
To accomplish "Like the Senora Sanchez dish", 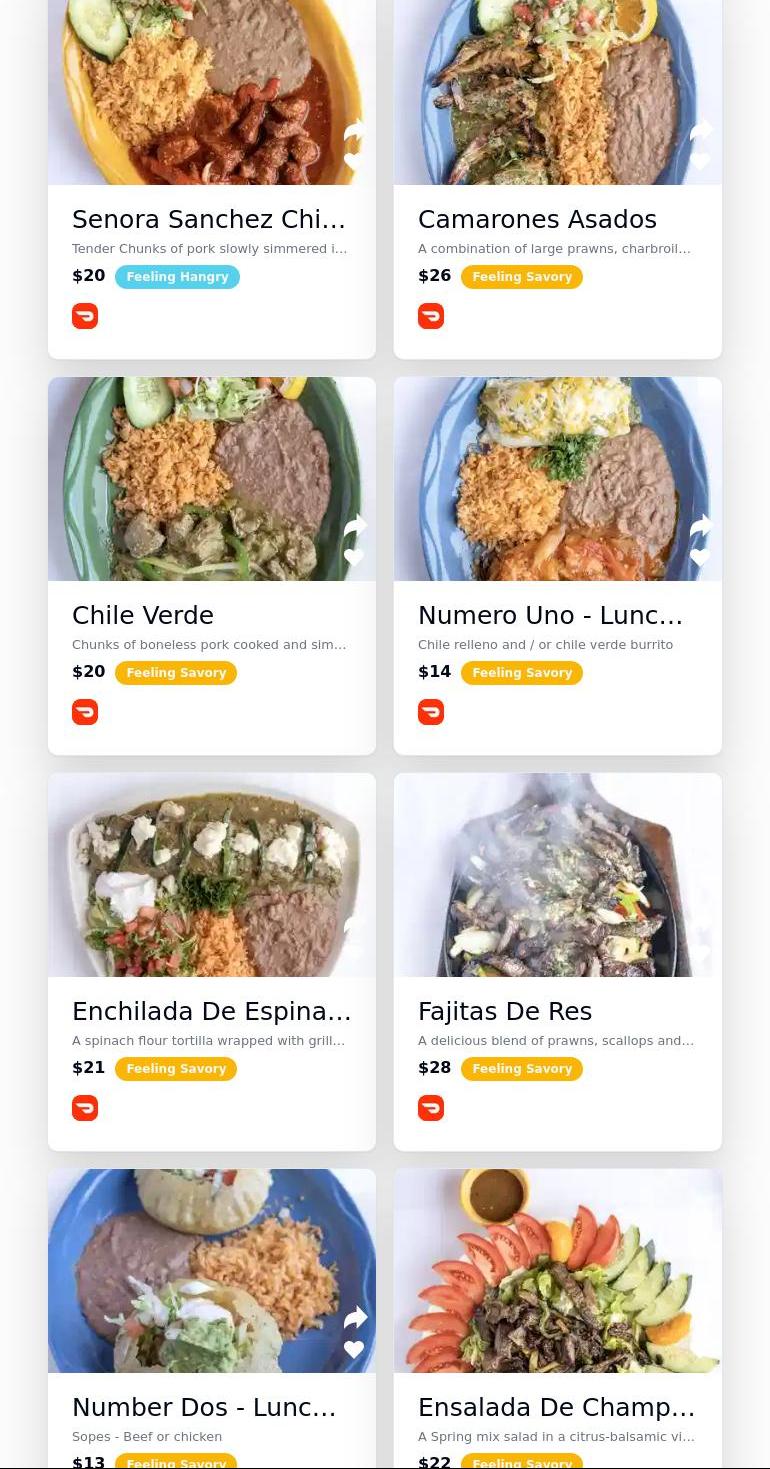I will tap(354, 162).
